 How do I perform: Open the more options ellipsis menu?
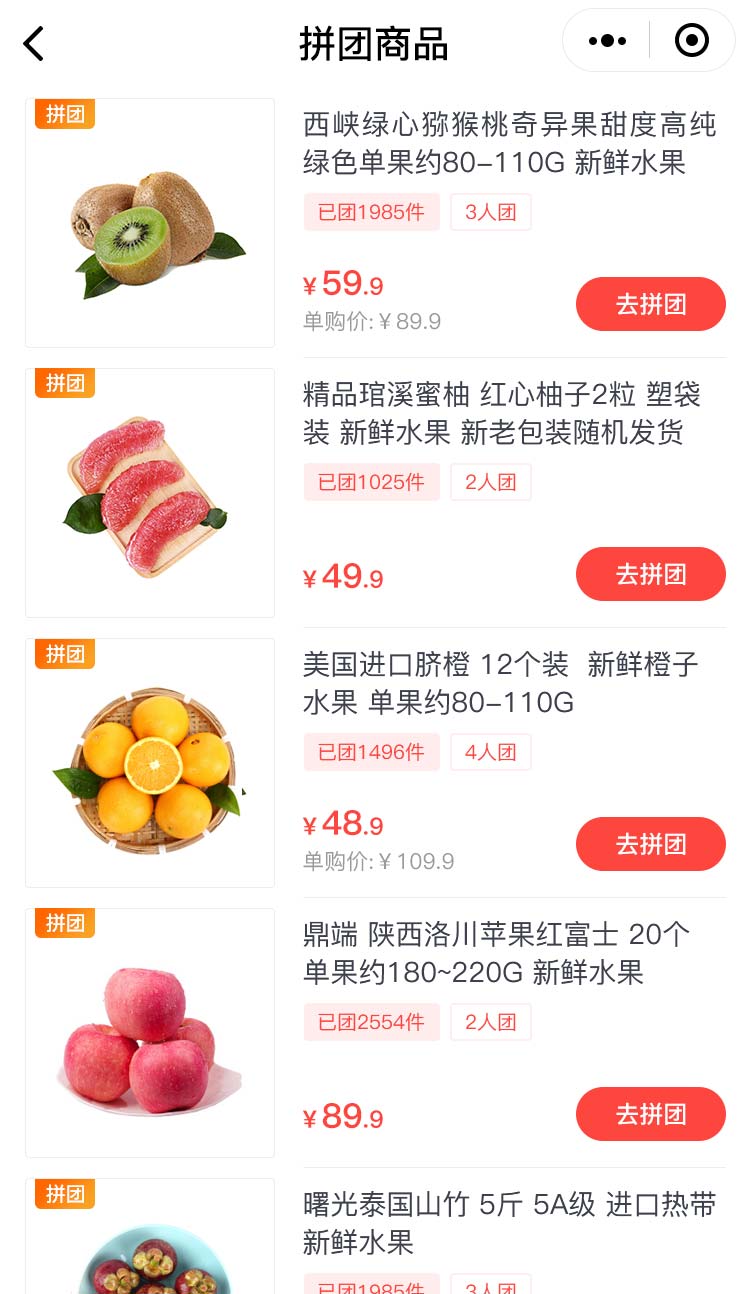click(x=605, y=41)
